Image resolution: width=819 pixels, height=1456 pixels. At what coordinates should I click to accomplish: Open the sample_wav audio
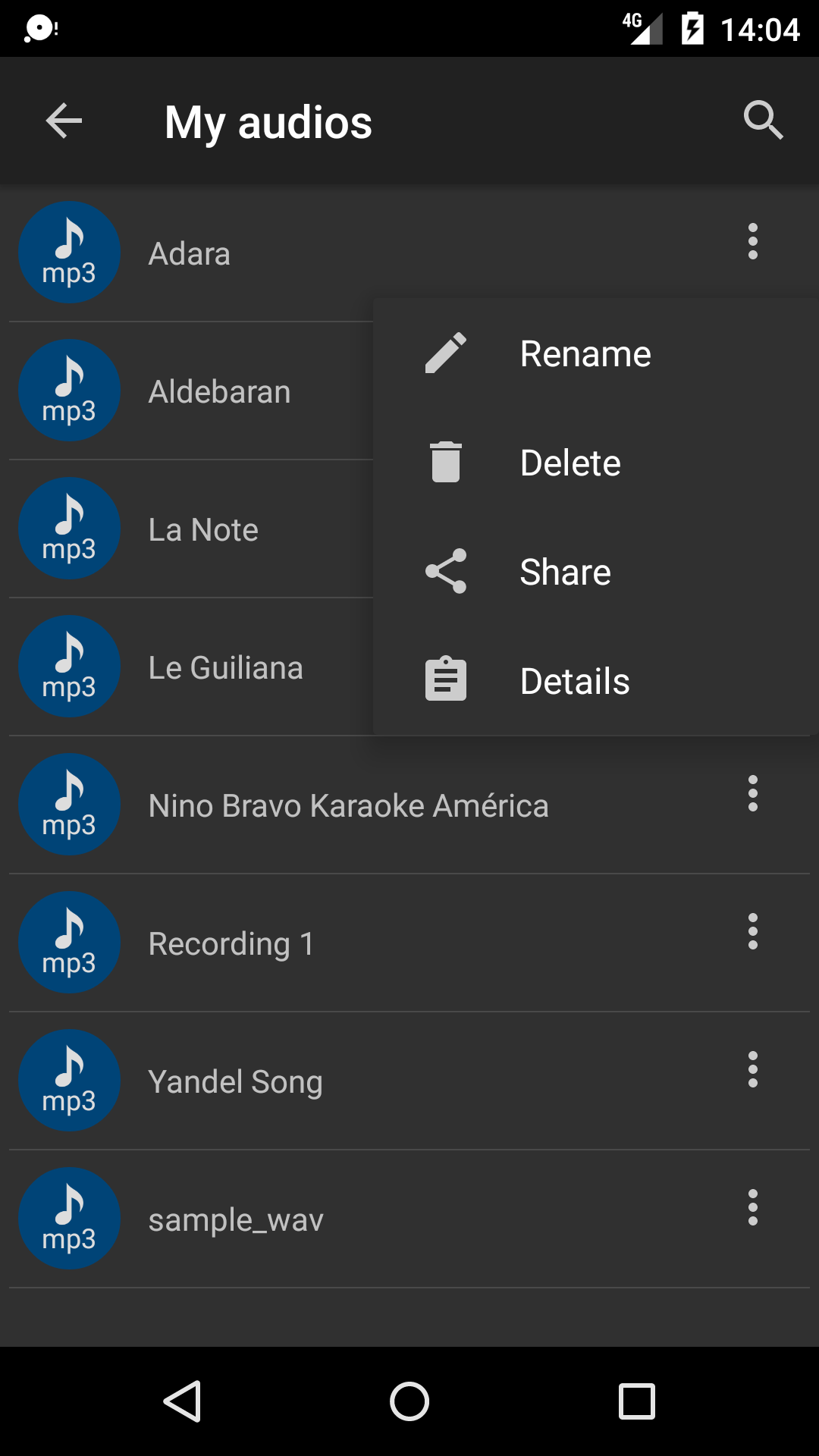point(235,1220)
